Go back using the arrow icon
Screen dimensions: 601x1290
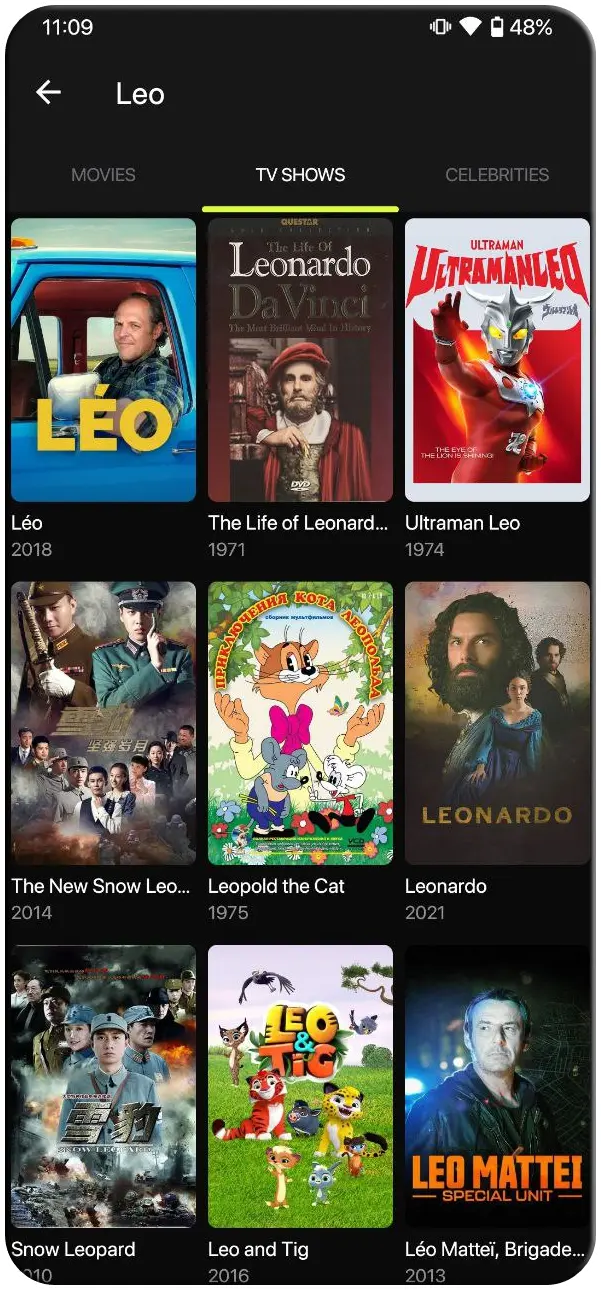coord(48,93)
